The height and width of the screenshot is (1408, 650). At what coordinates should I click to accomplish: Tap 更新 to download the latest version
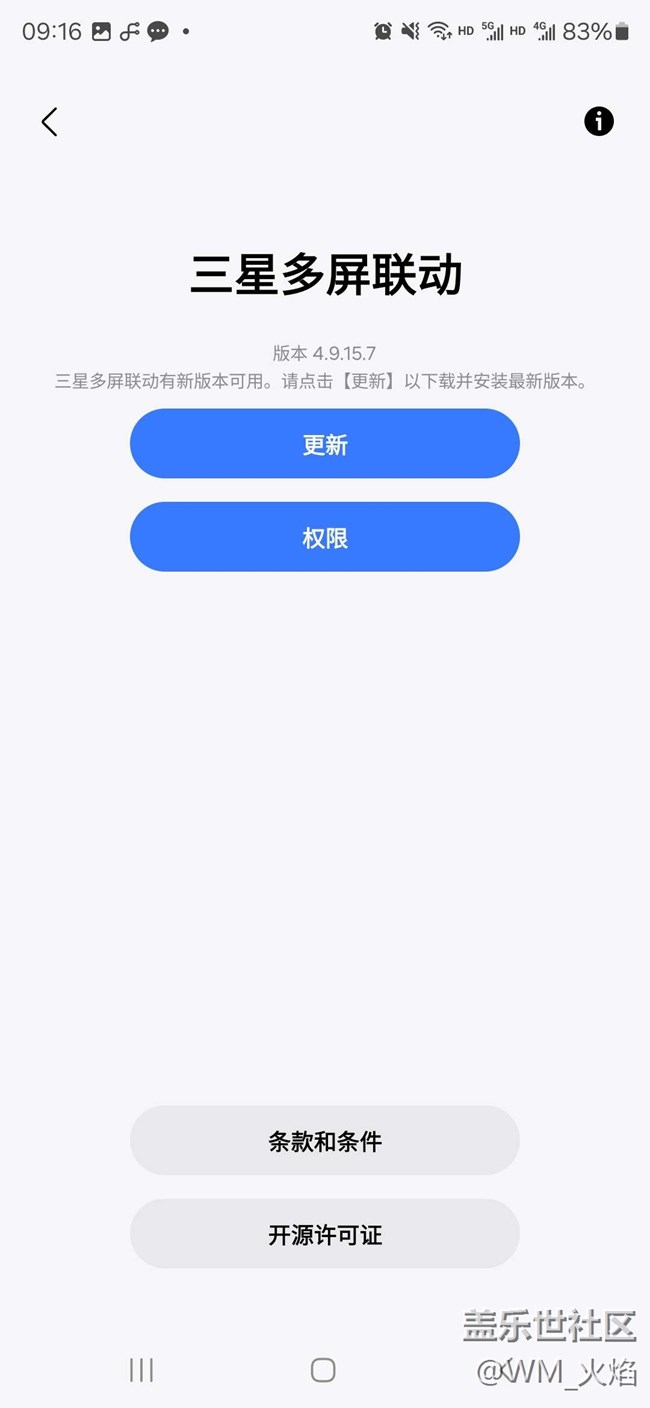point(325,444)
